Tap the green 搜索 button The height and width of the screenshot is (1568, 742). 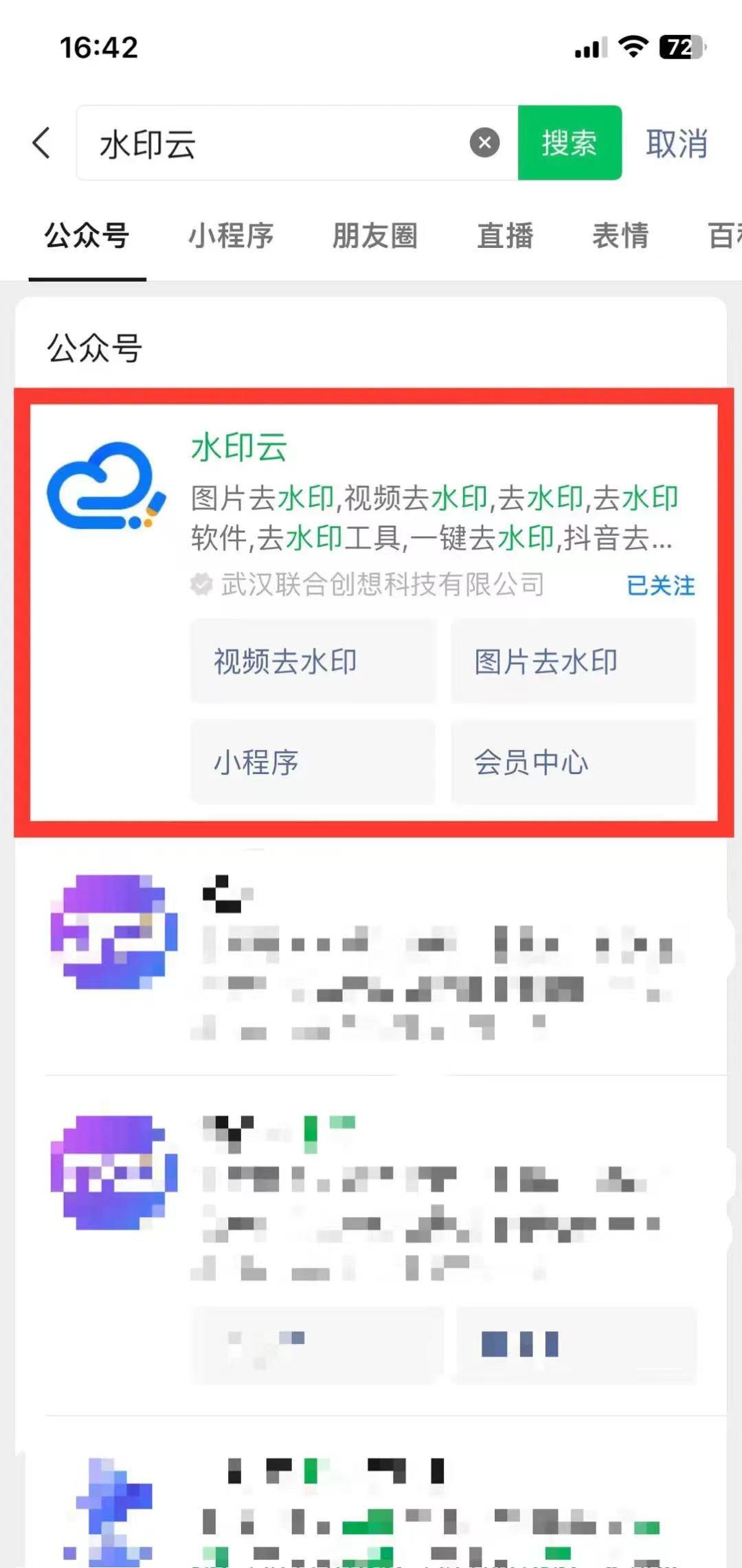tap(569, 143)
